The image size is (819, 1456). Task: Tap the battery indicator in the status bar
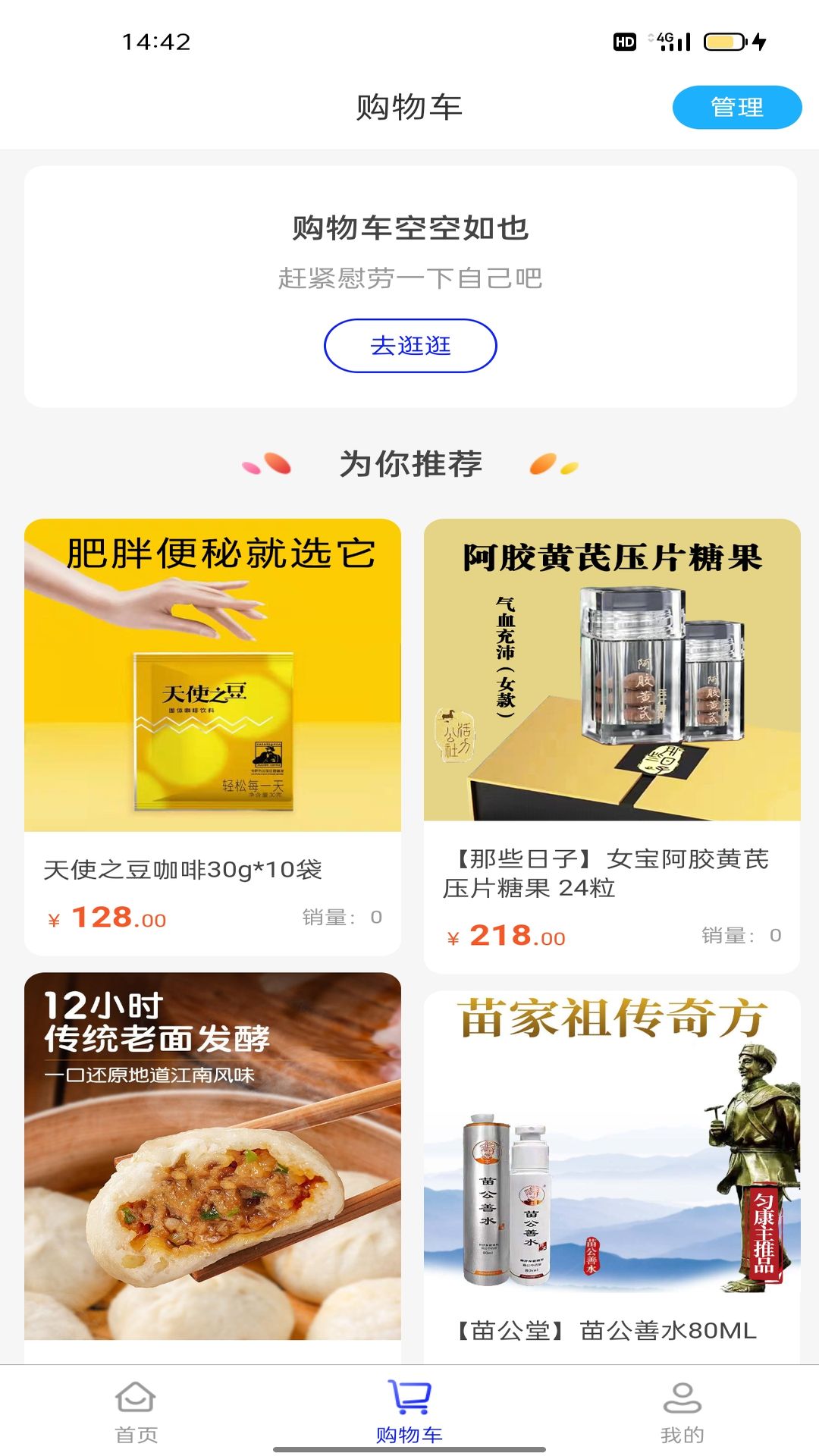tap(723, 42)
